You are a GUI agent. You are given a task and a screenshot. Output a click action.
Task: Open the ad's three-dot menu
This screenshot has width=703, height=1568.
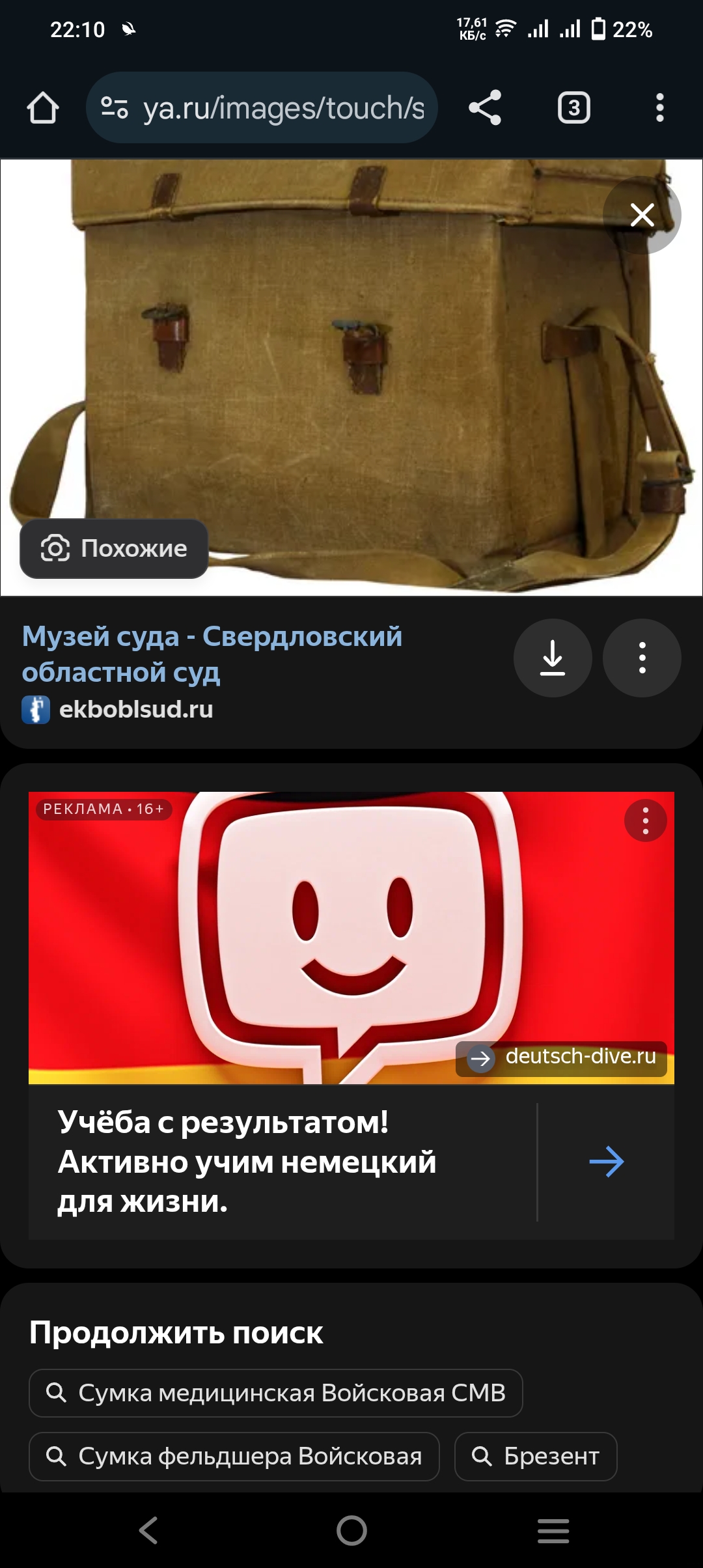(645, 820)
